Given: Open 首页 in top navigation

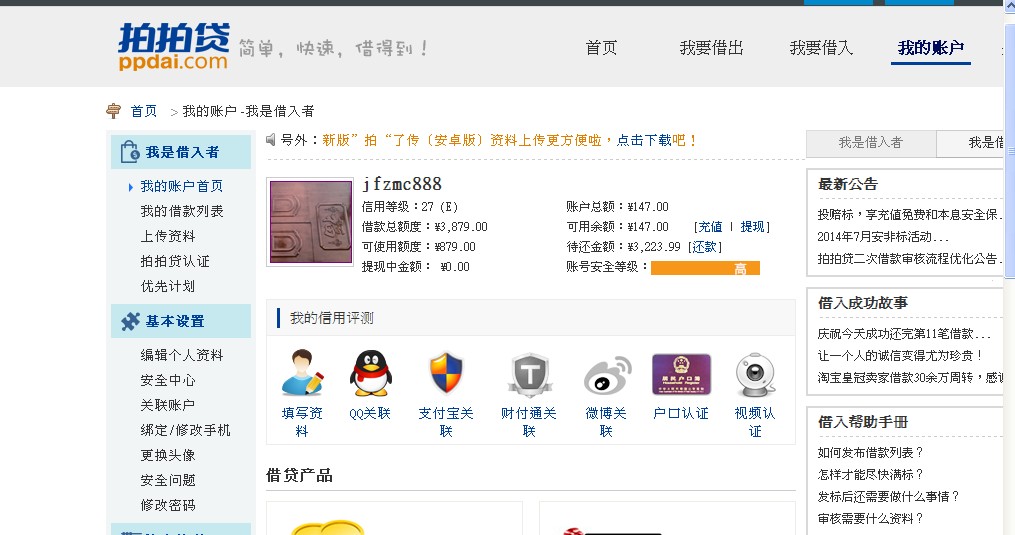Looking at the screenshot, I should pyautogui.click(x=601, y=48).
